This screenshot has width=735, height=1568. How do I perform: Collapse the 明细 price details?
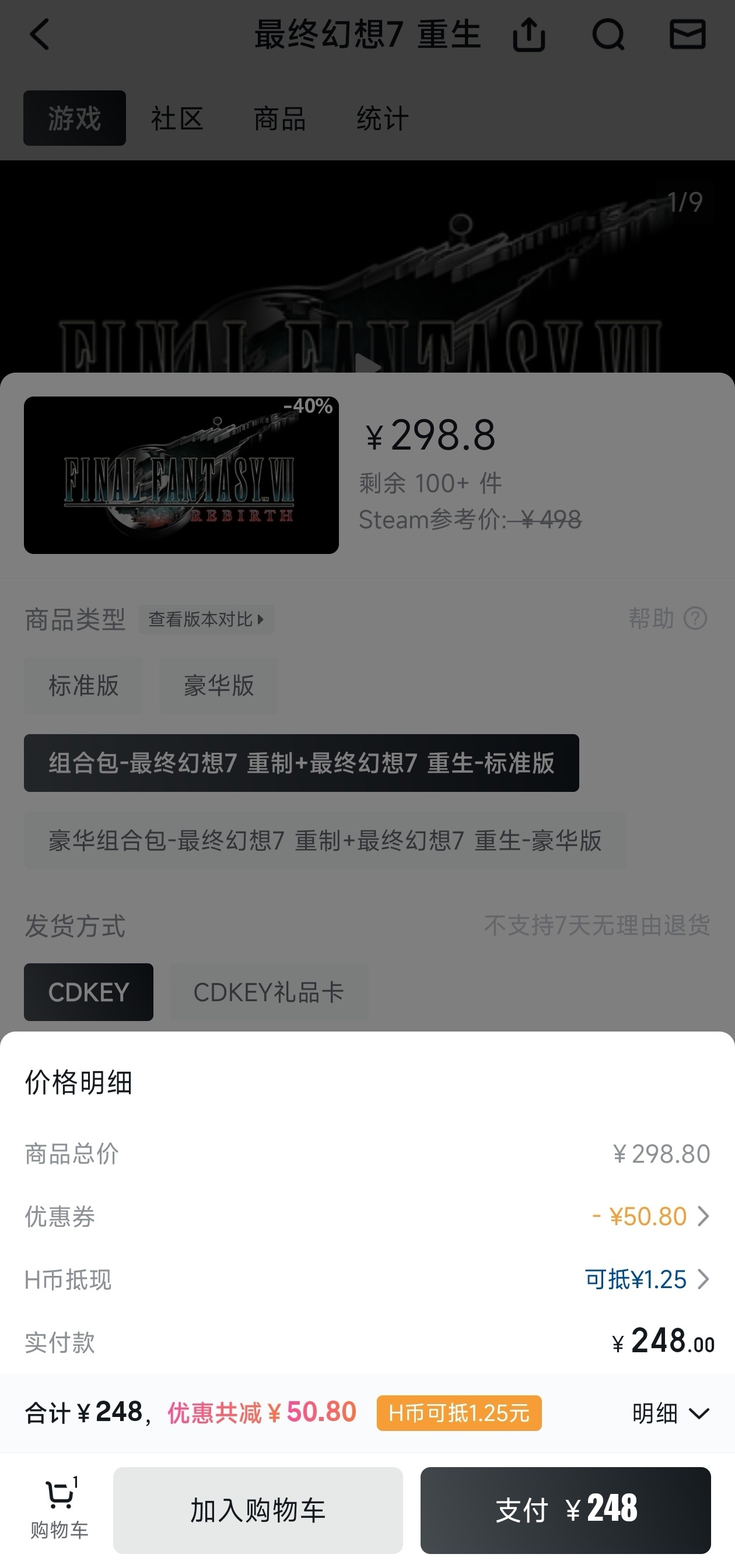(x=670, y=1413)
